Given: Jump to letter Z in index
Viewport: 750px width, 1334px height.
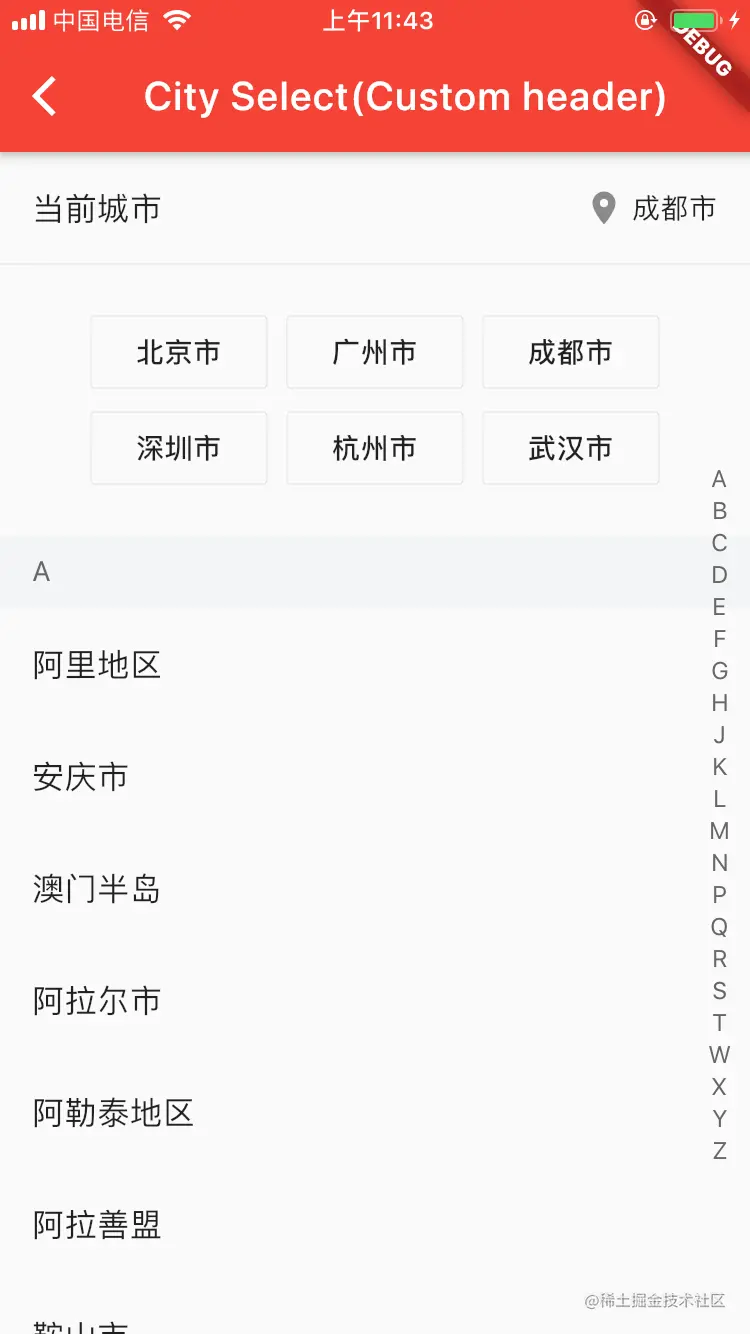Looking at the screenshot, I should pyautogui.click(x=719, y=1151).
